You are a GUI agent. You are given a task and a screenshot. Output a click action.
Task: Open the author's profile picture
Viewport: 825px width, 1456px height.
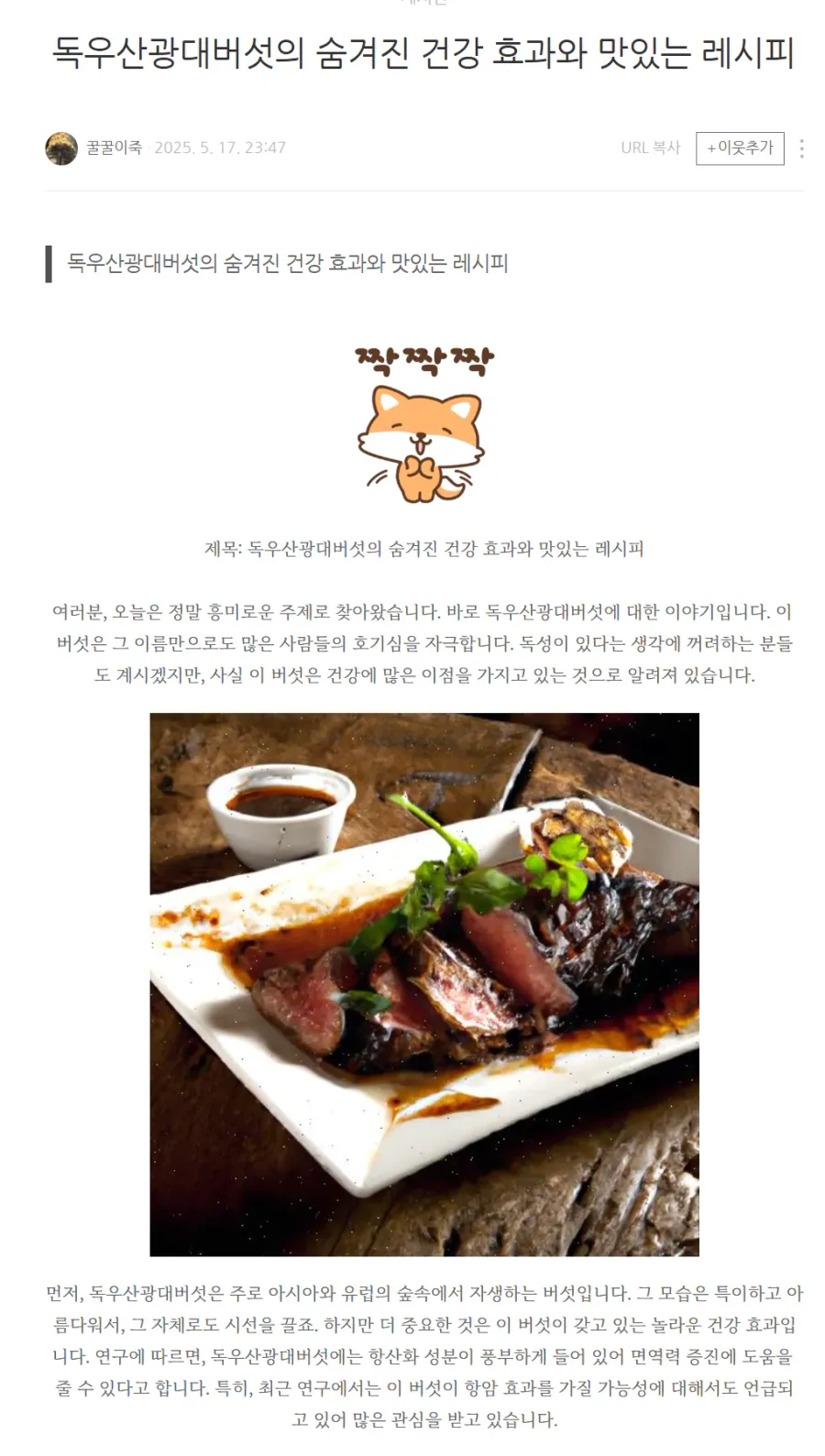click(61, 148)
